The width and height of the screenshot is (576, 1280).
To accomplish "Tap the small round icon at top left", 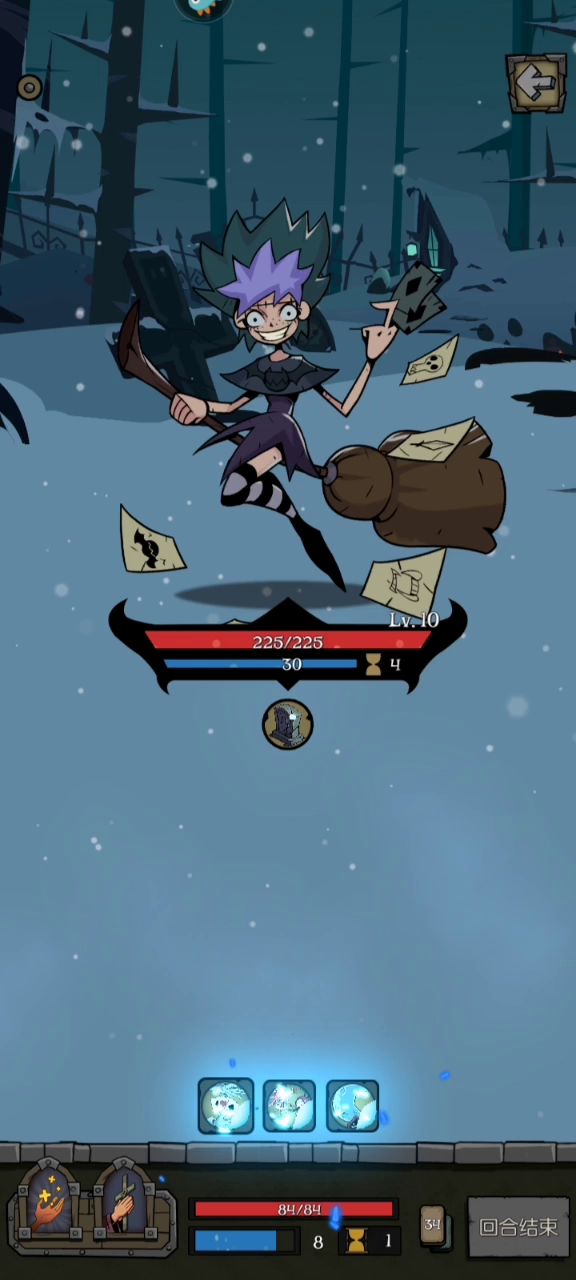I will tap(30, 88).
